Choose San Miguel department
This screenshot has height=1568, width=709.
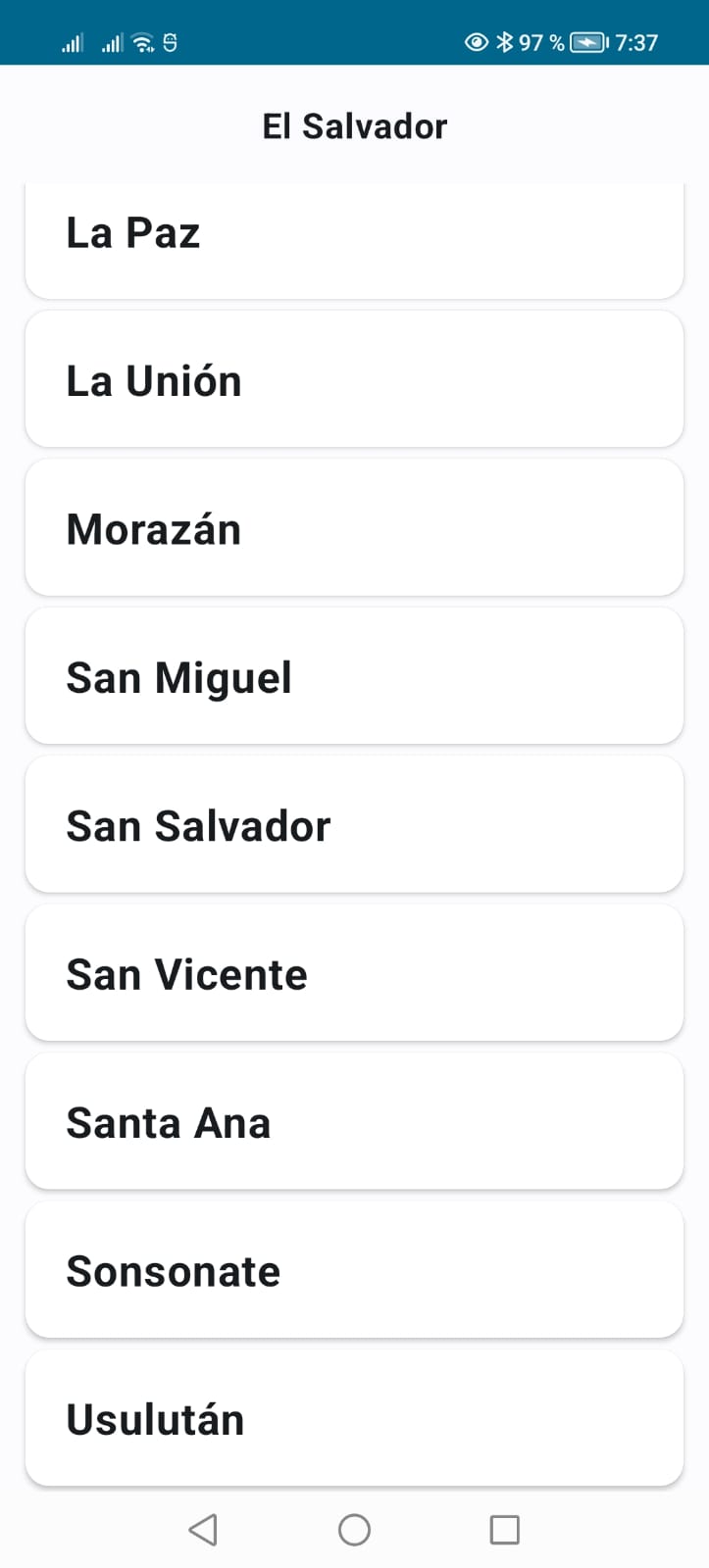pyautogui.click(x=353, y=676)
